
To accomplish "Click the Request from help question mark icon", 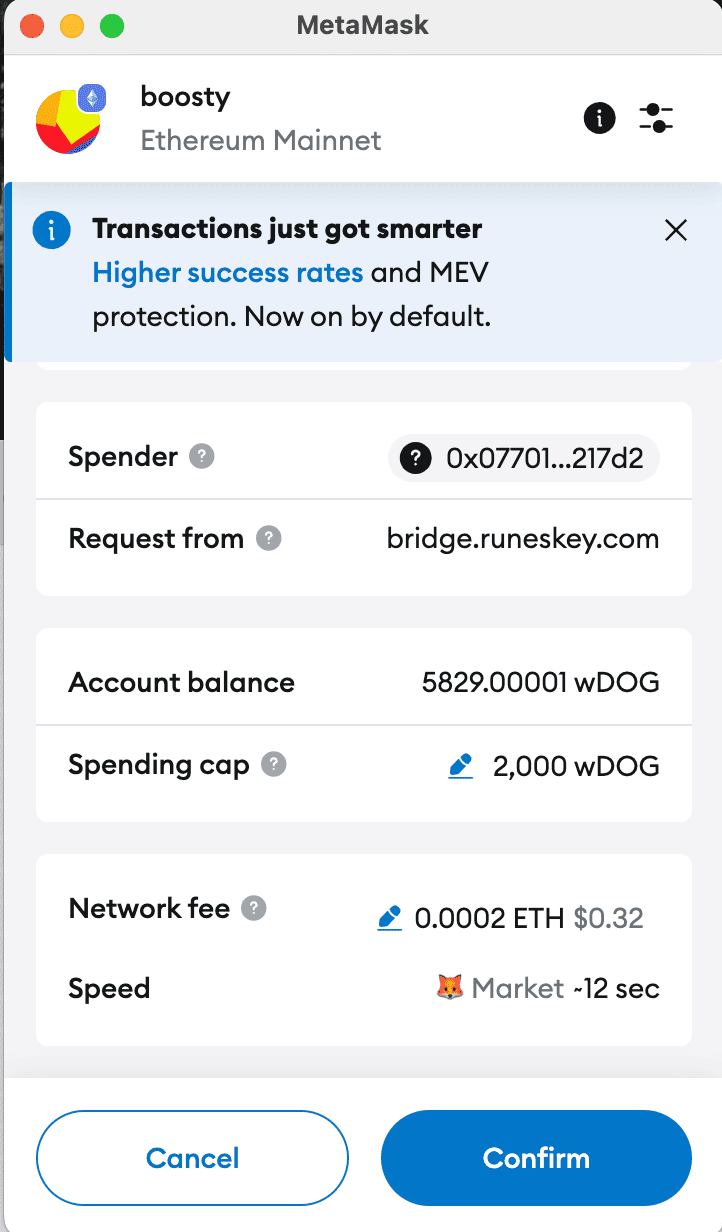I will 268,538.
